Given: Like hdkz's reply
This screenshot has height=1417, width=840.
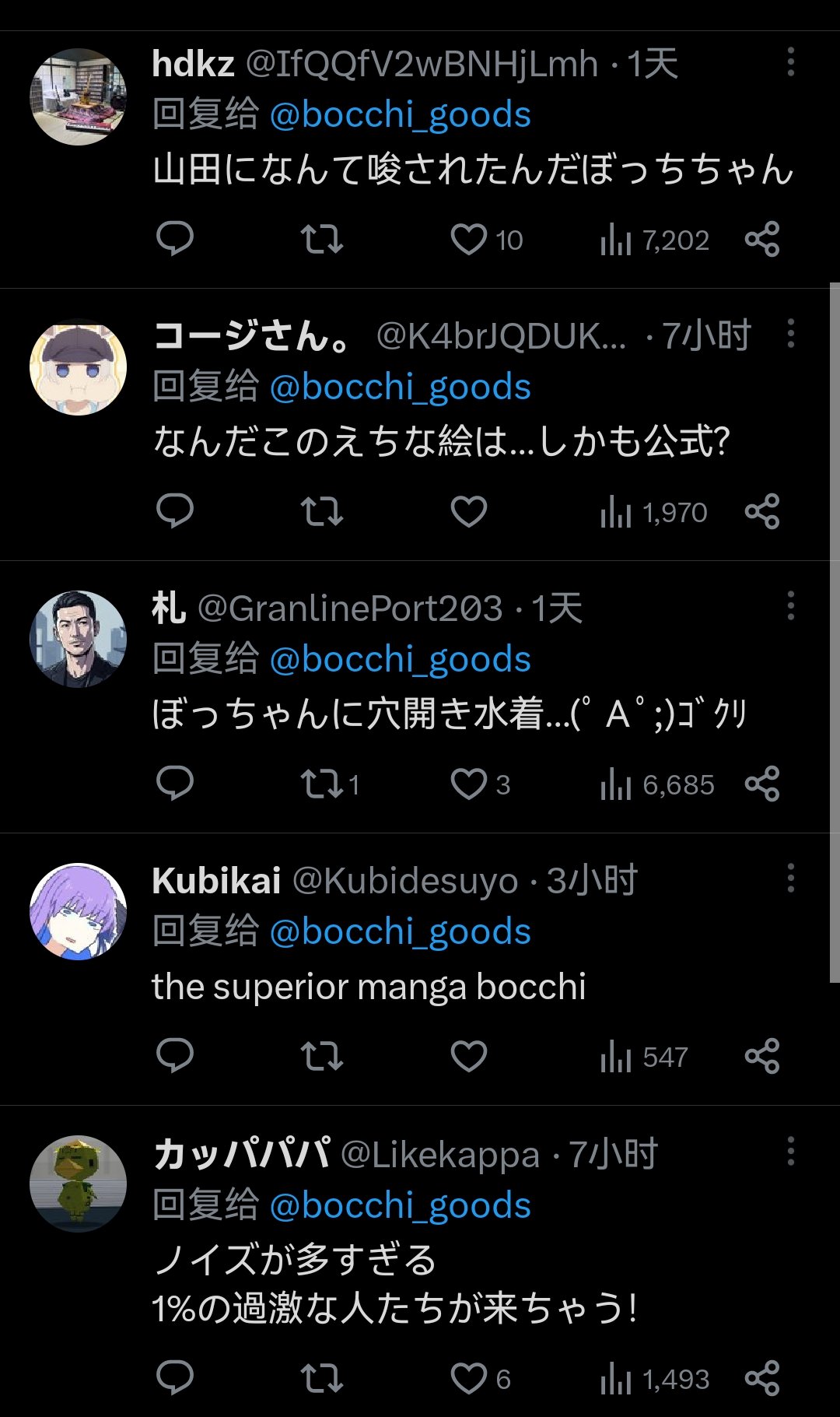Looking at the screenshot, I should 469,240.
